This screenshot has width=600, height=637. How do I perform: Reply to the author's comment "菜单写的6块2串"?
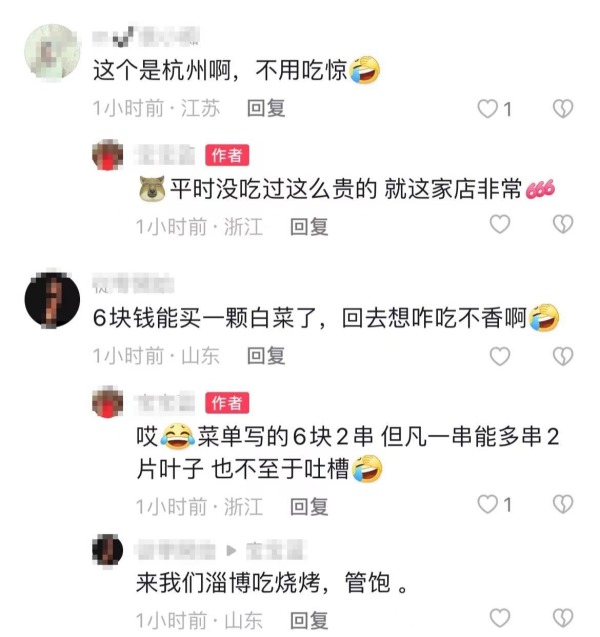tap(309, 506)
